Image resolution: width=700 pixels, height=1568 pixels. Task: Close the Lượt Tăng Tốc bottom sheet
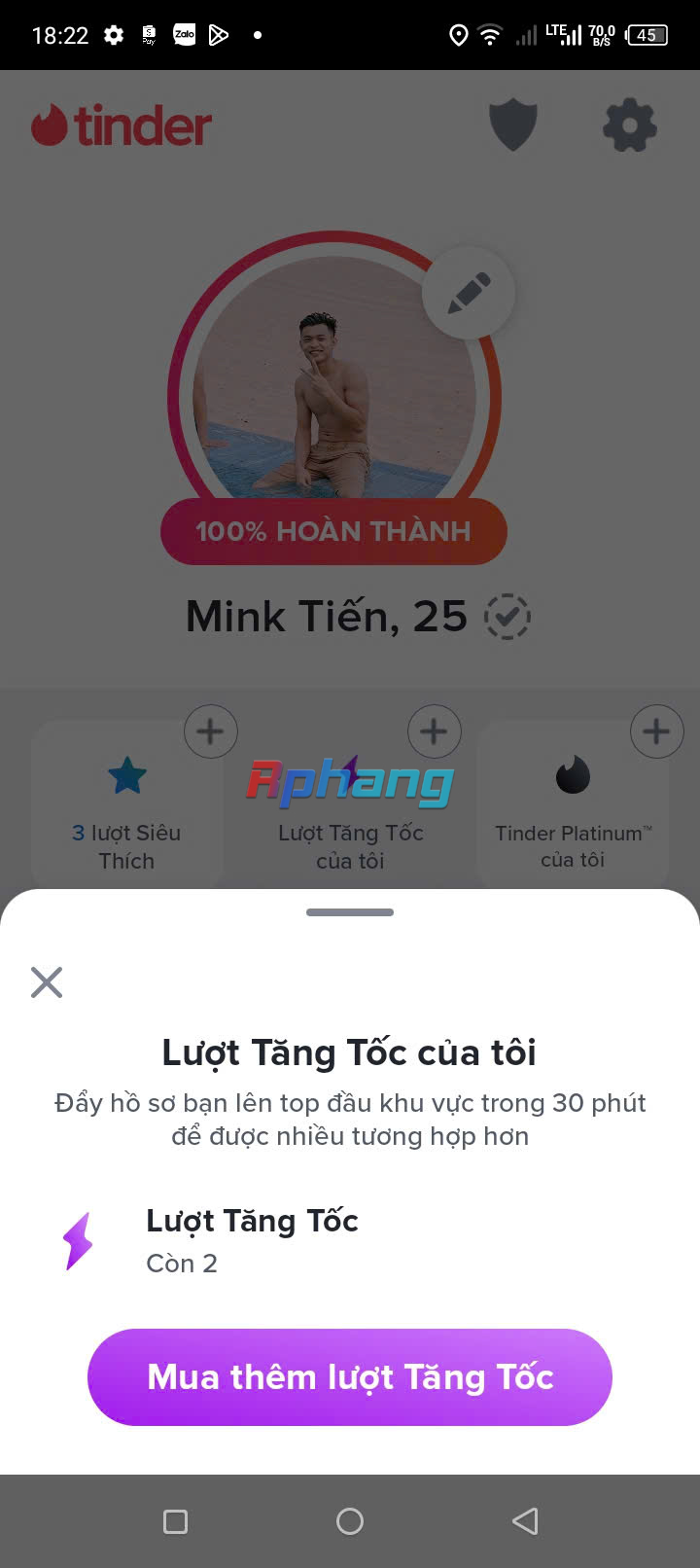[x=47, y=982]
